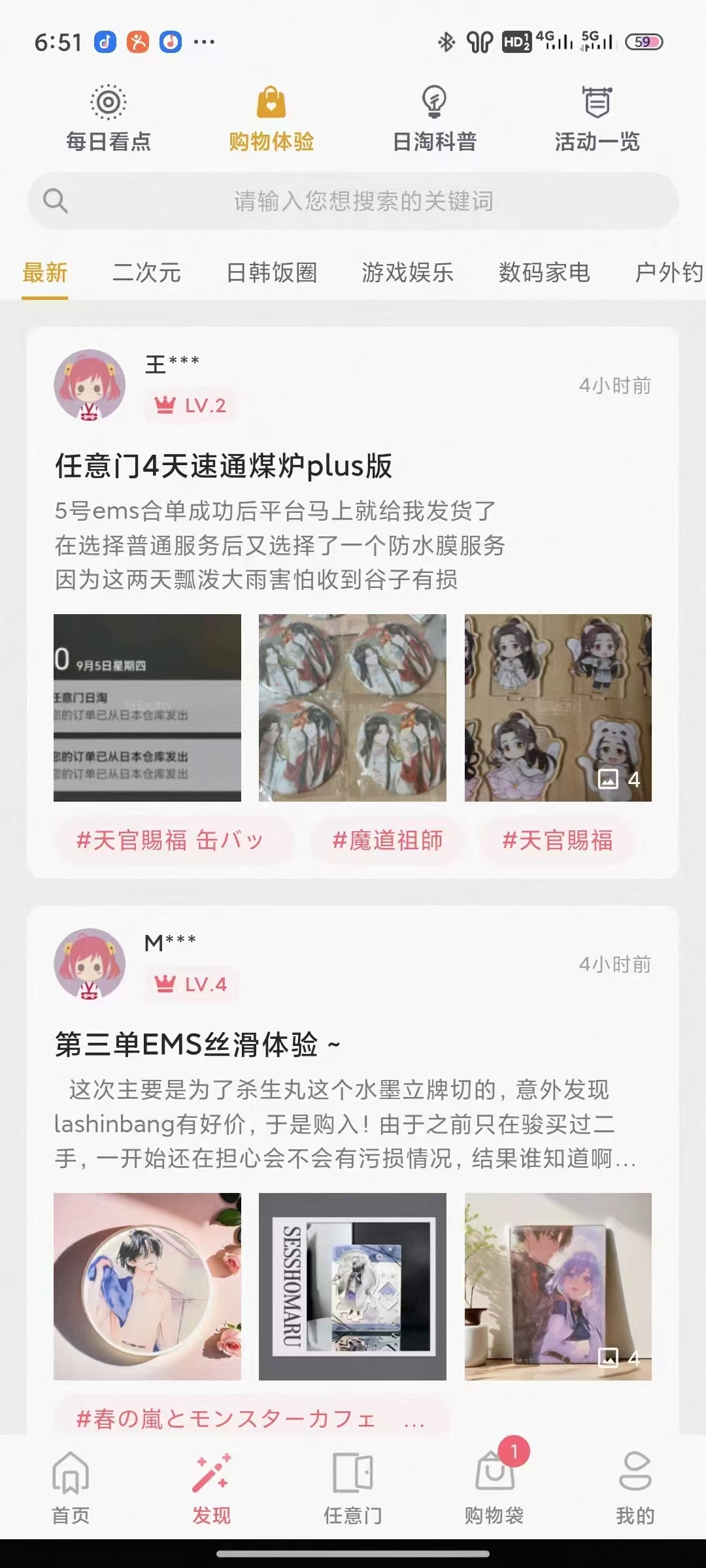
Task: Tap the keyword search box
Action: [x=353, y=201]
